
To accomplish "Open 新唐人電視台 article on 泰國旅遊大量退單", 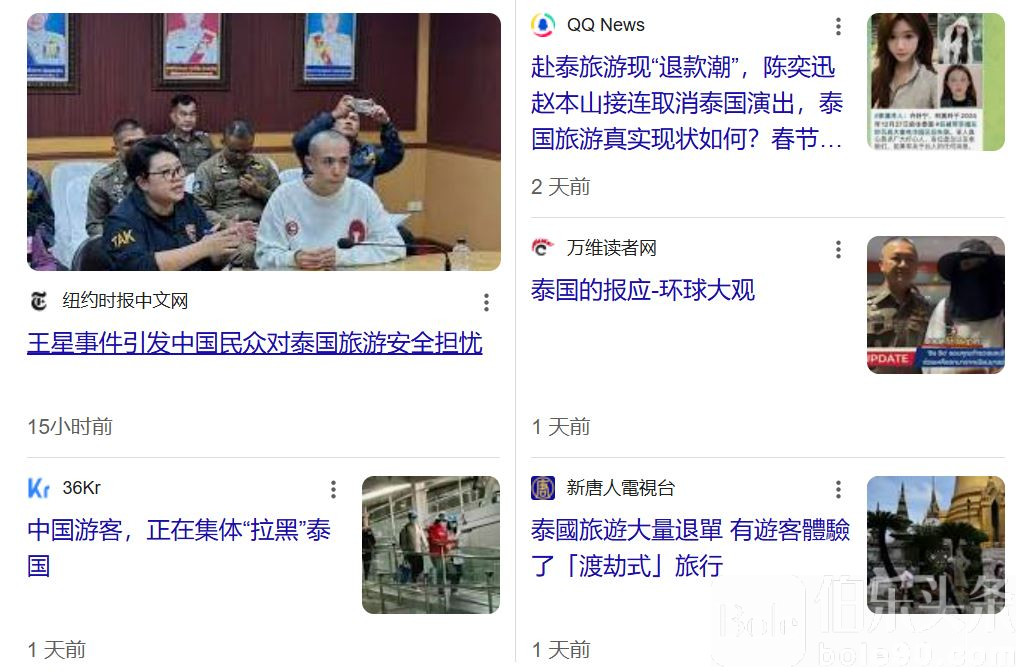I will coord(690,547).
